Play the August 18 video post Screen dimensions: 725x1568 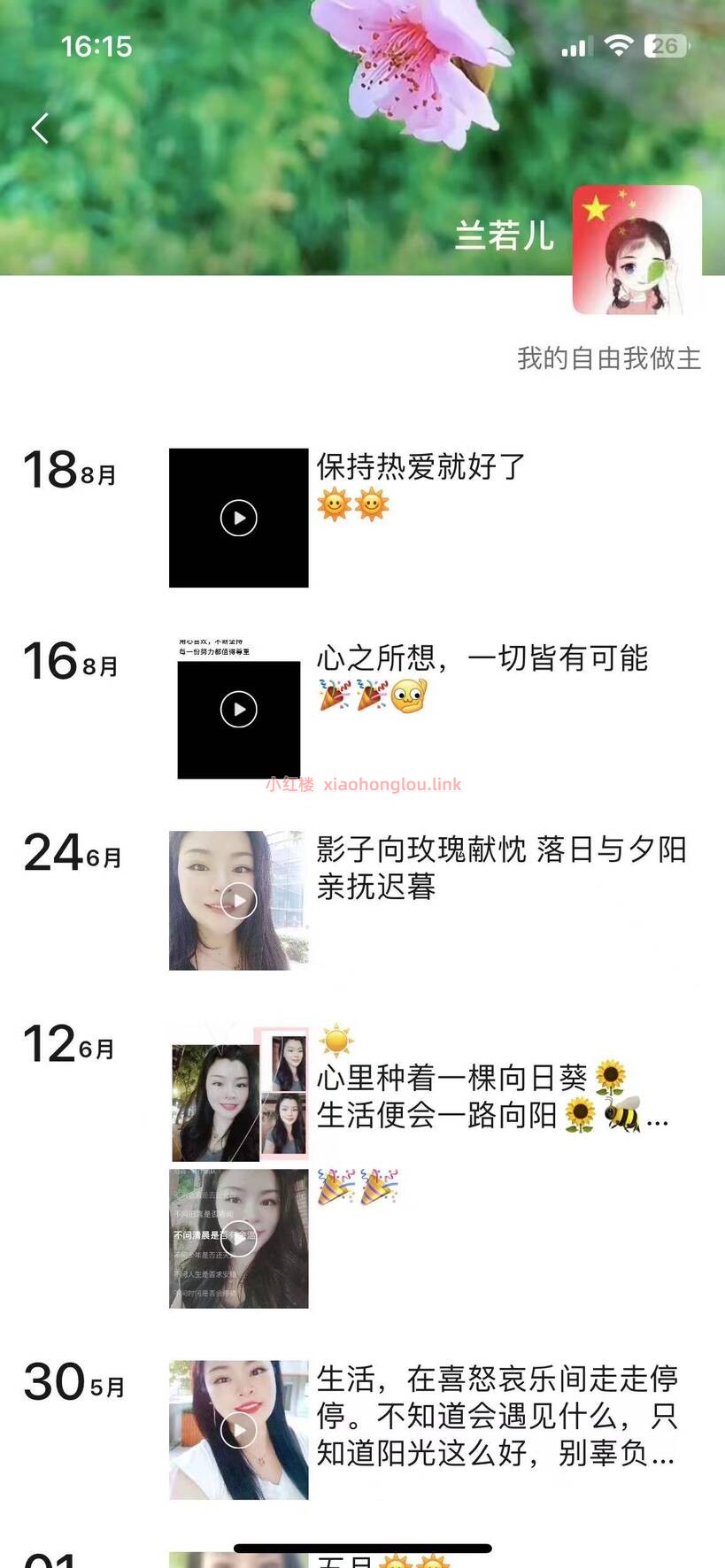tap(237, 517)
